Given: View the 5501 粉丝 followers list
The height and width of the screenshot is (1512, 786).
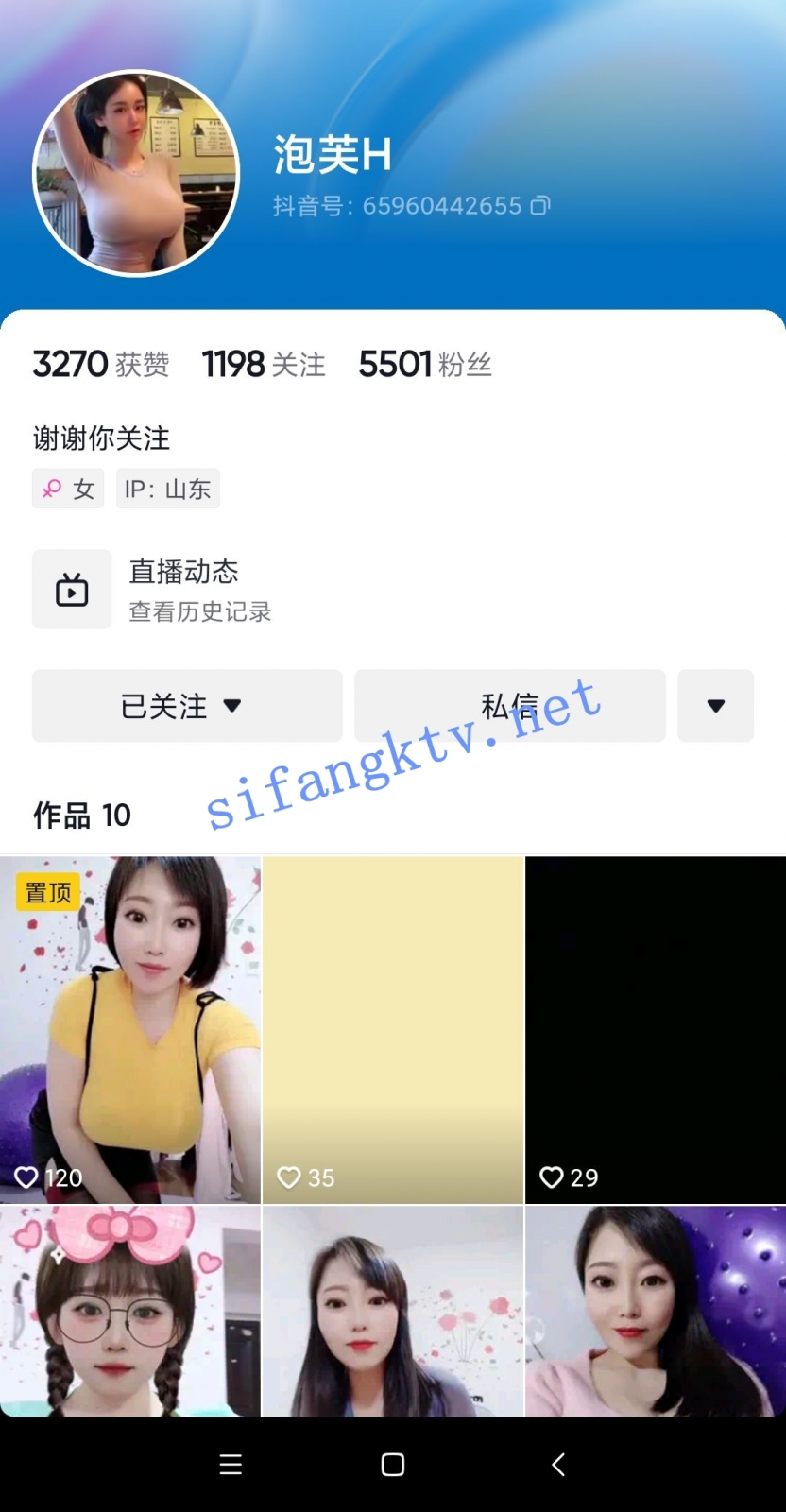Looking at the screenshot, I should click(425, 364).
